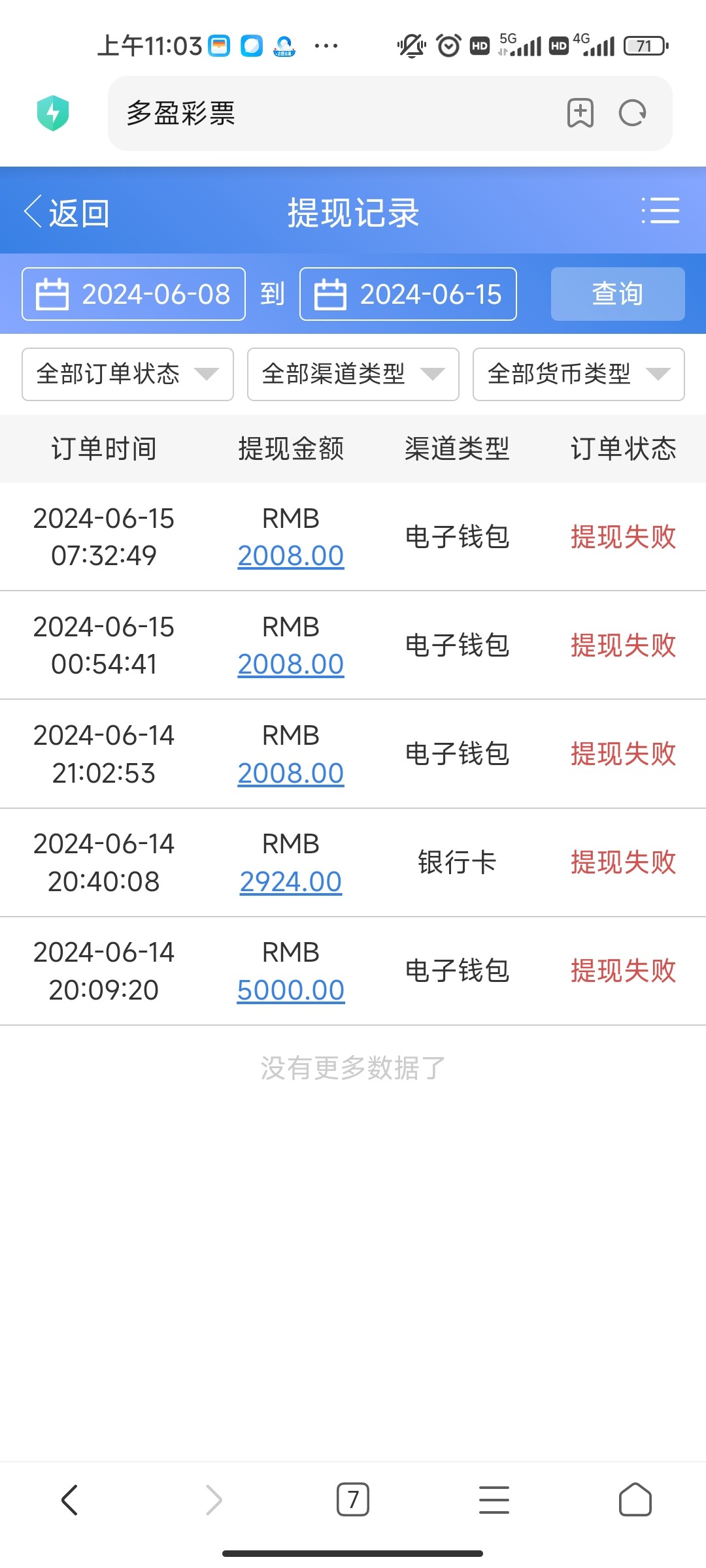Tap the 提现记录 page title

click(352, 212)
